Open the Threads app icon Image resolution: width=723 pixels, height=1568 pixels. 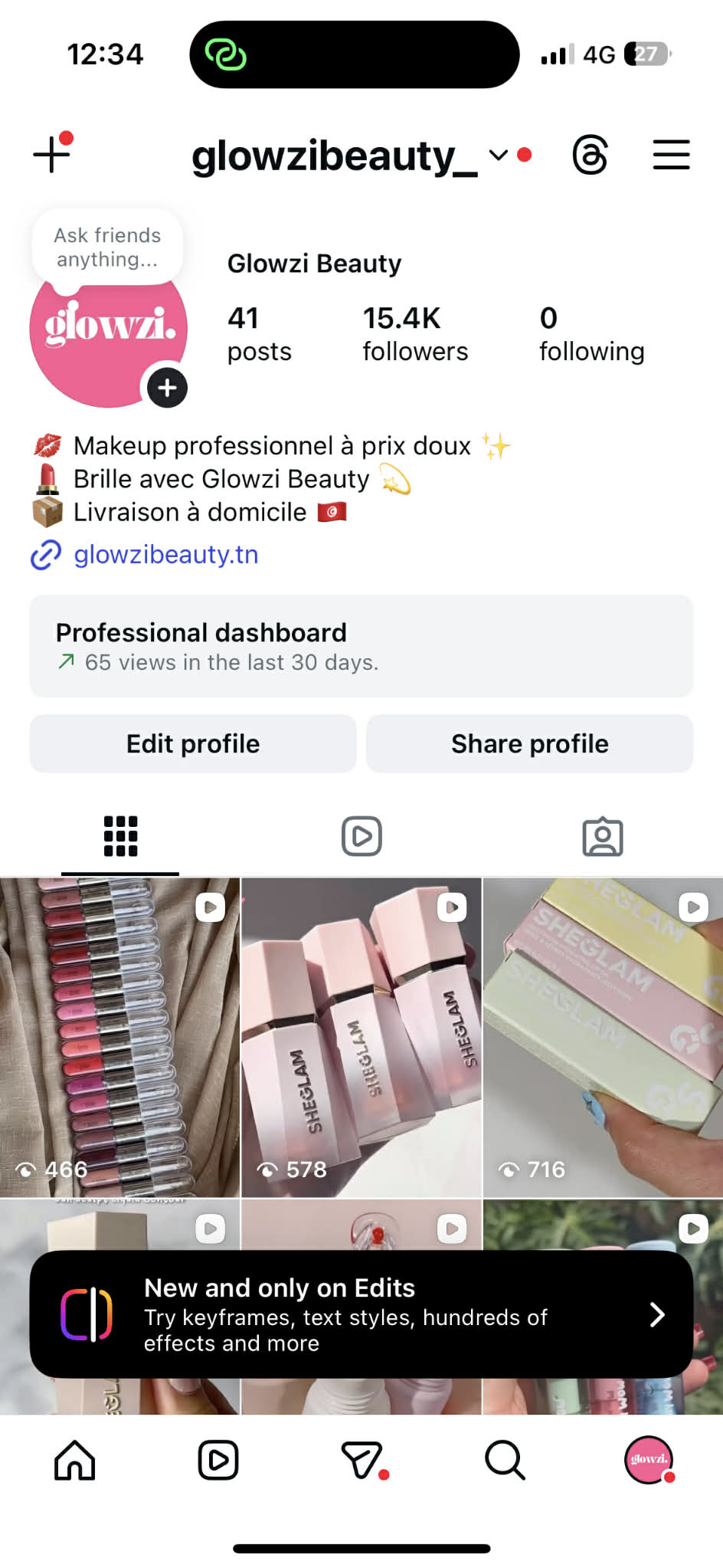click(x=591, y=155)
